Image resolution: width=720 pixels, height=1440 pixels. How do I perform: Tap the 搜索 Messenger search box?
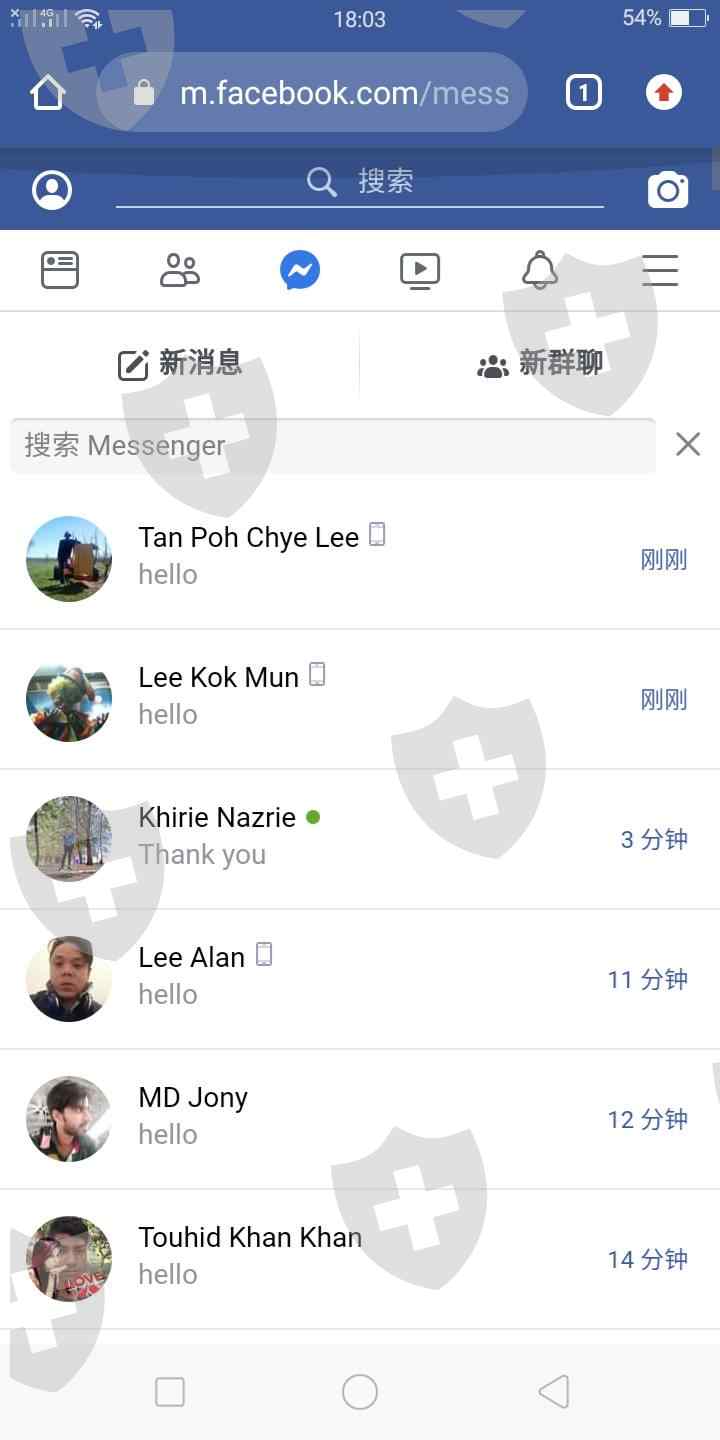pyautogui.click(x=333, y=445)
